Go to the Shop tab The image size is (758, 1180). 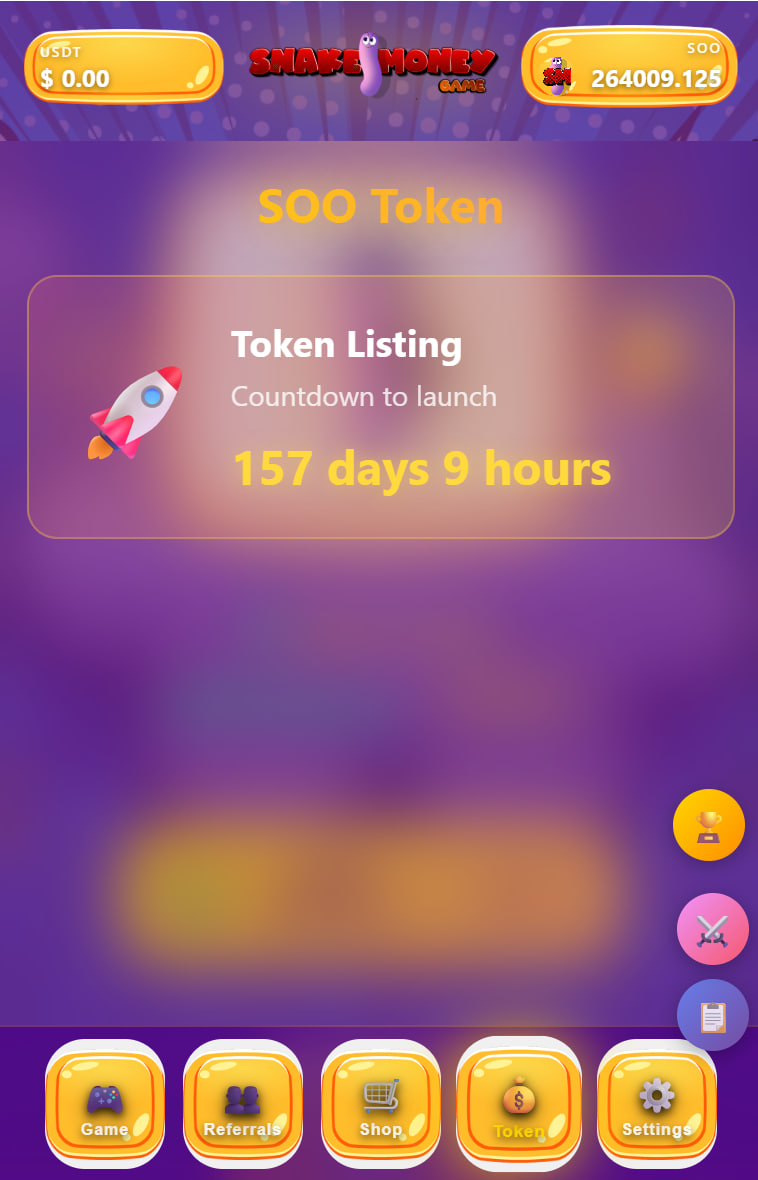pos(381,1104)
